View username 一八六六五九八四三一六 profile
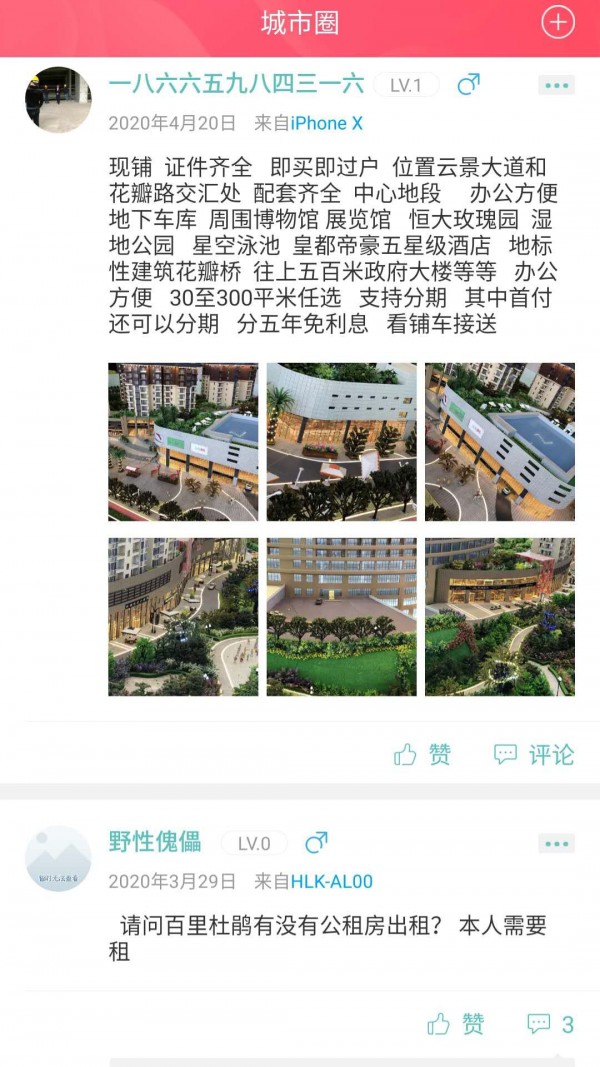Viewport: 600px width, 1067px height. coord(236,85)
